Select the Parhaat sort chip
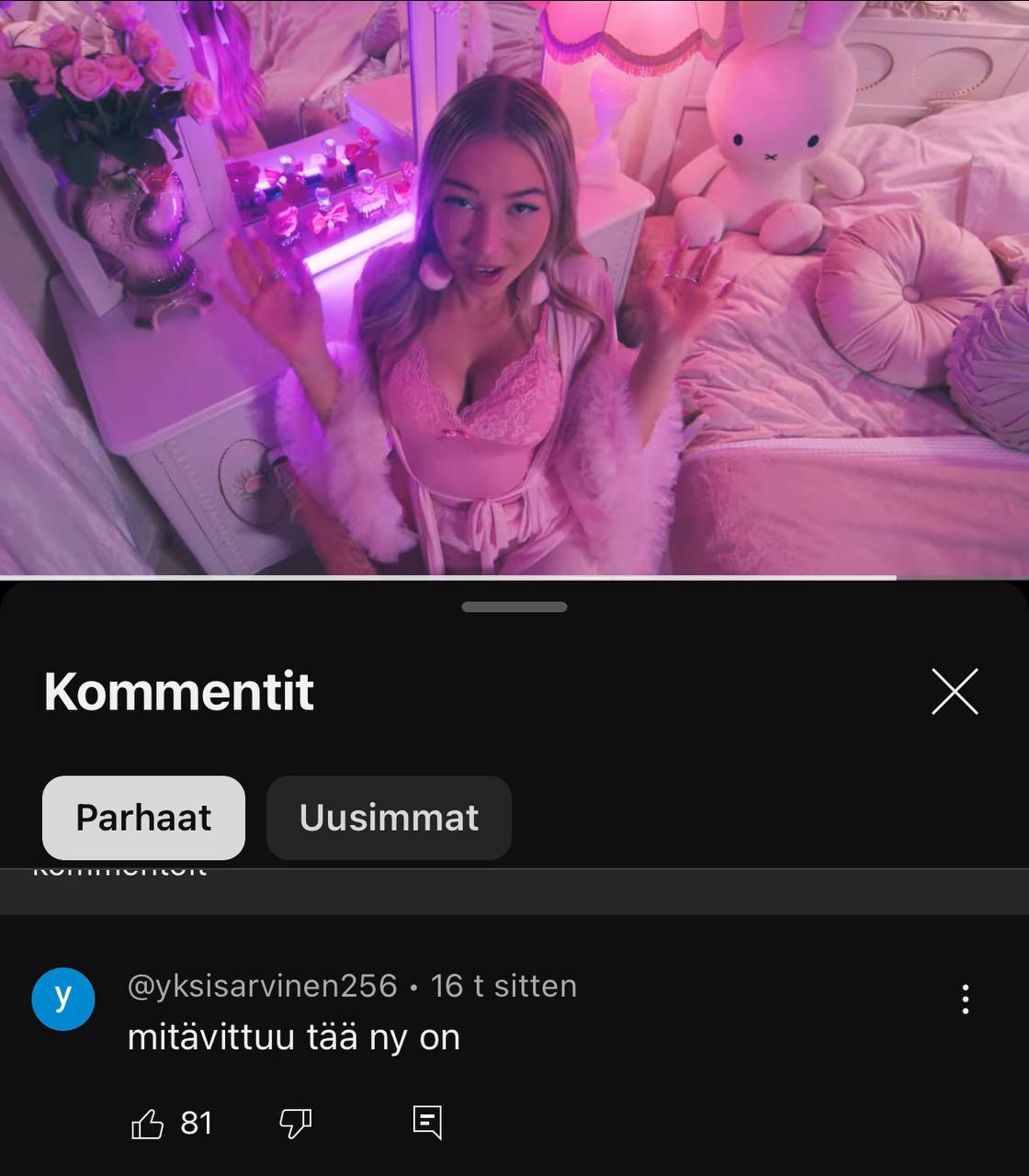 coord(143,818)
